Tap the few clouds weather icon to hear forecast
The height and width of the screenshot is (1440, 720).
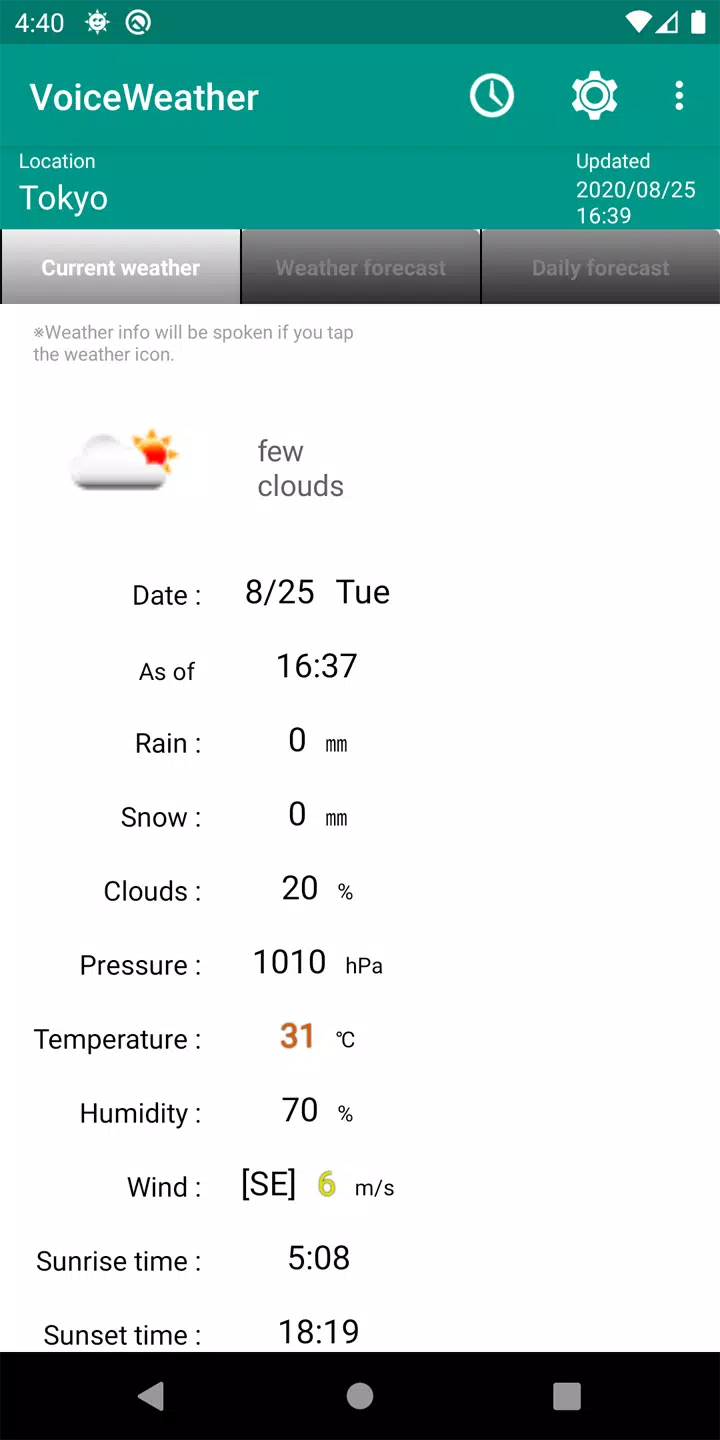[x=125, y=462]
